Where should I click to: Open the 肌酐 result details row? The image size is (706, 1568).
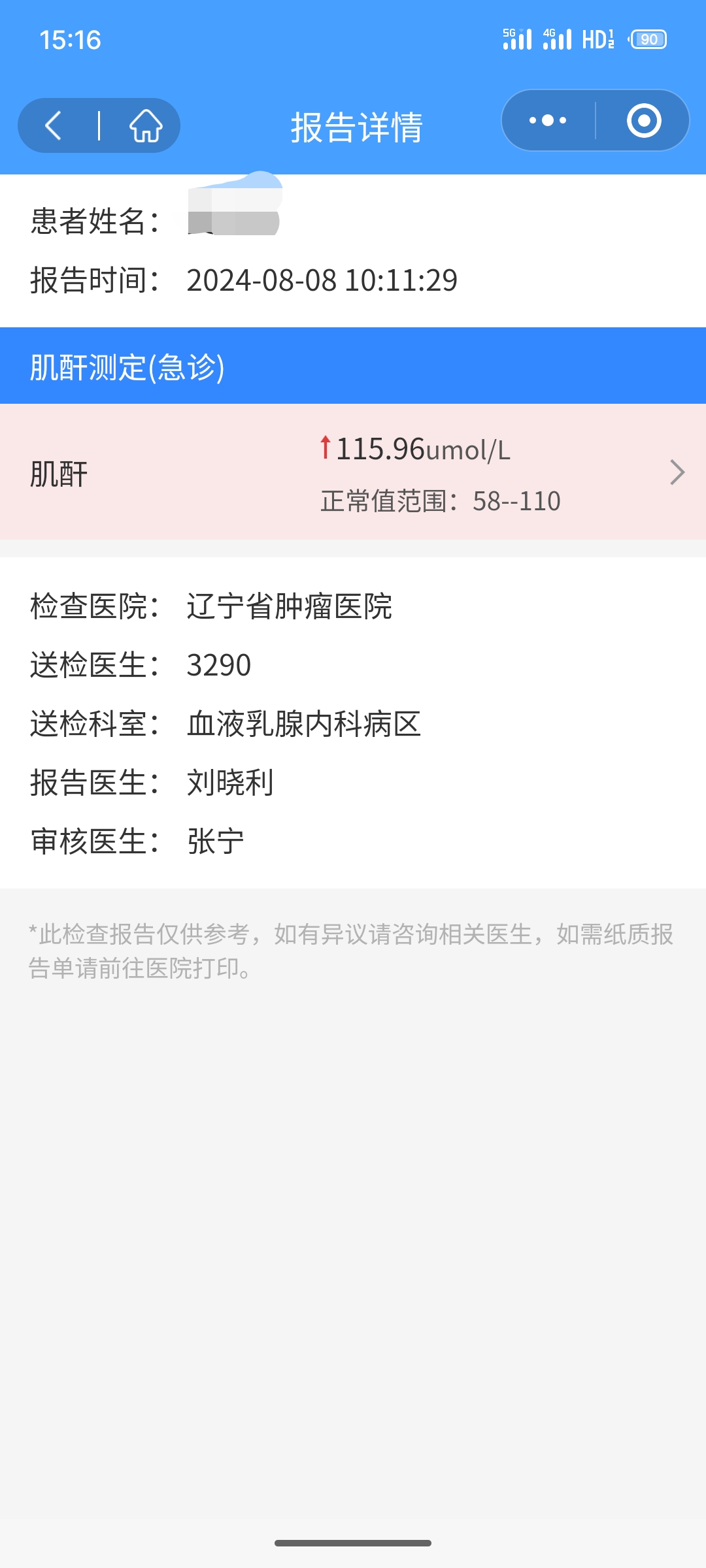[x=353, y=472]
